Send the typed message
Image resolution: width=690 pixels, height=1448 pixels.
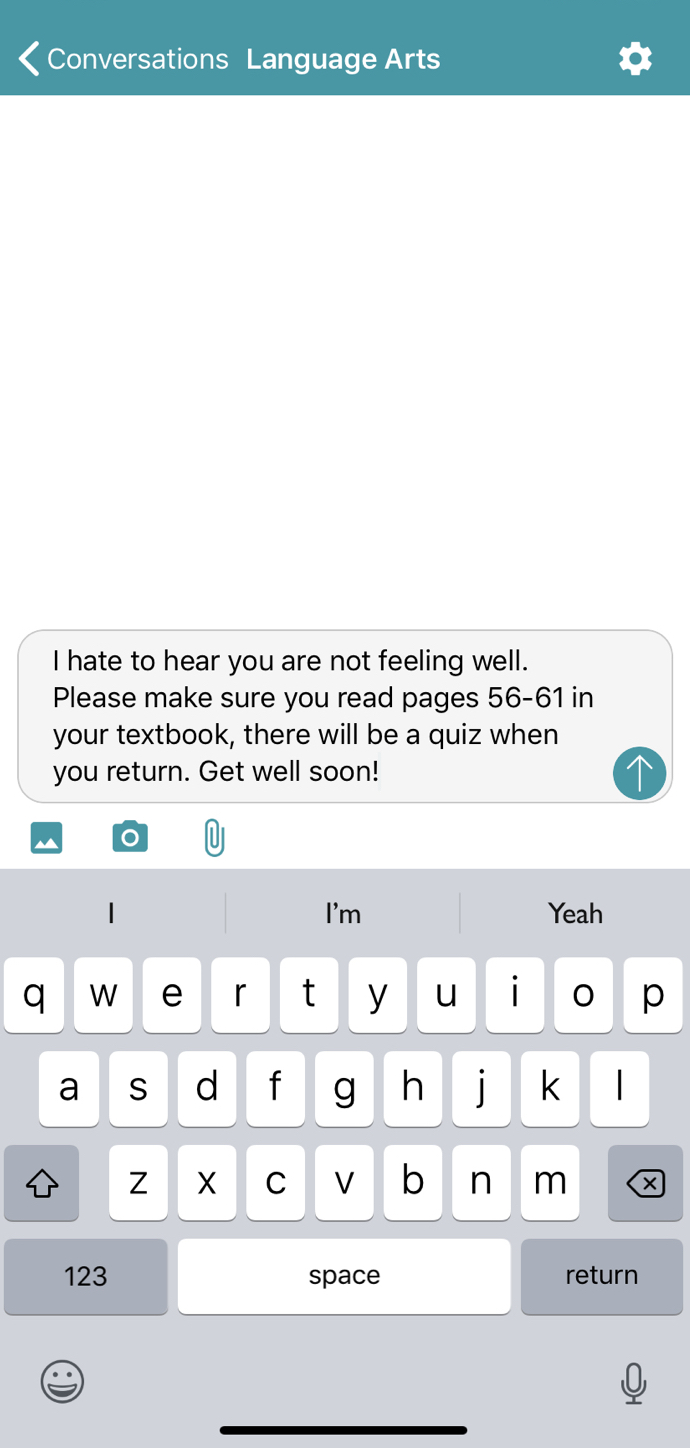click(x=639, y=773)
